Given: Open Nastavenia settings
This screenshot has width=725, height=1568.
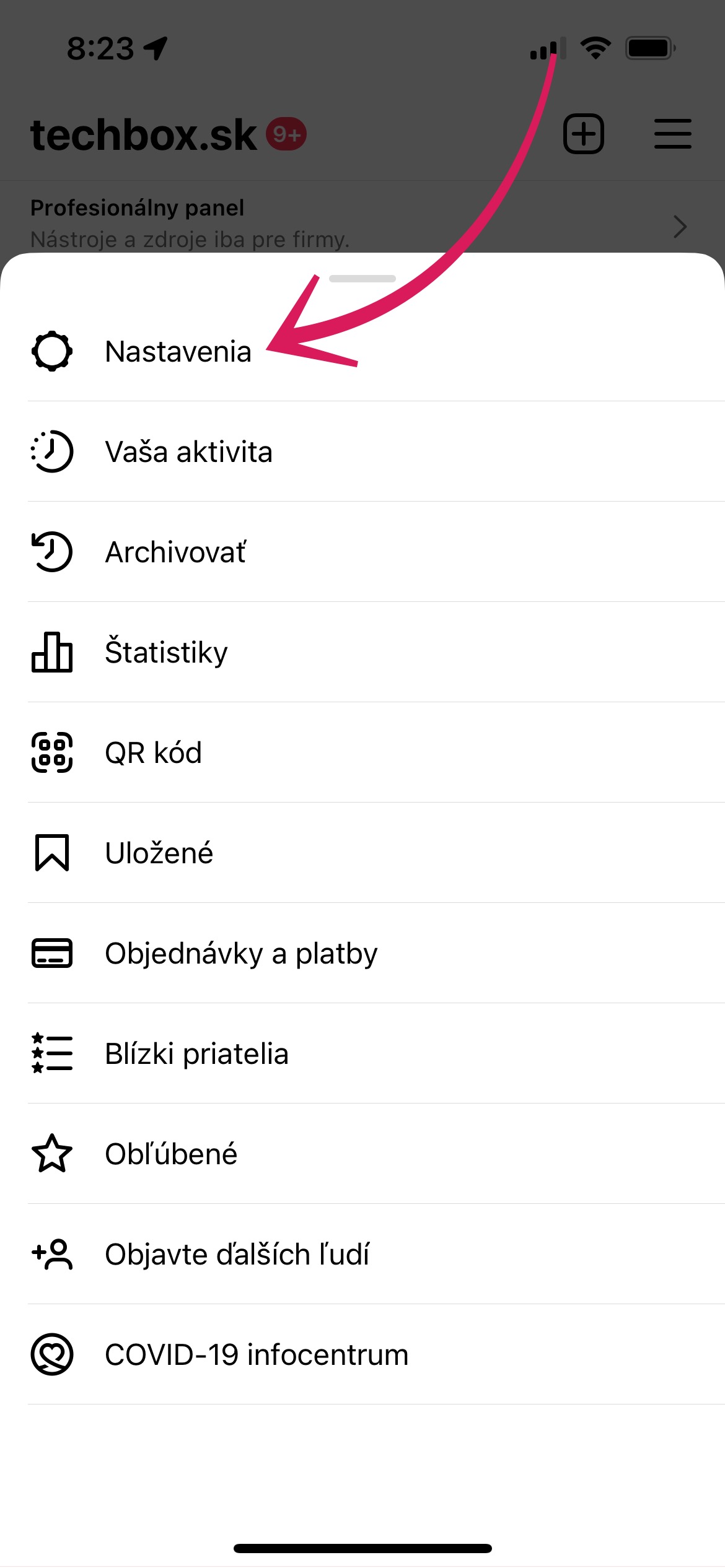Looking at the screenshot, I should point(362,351).
